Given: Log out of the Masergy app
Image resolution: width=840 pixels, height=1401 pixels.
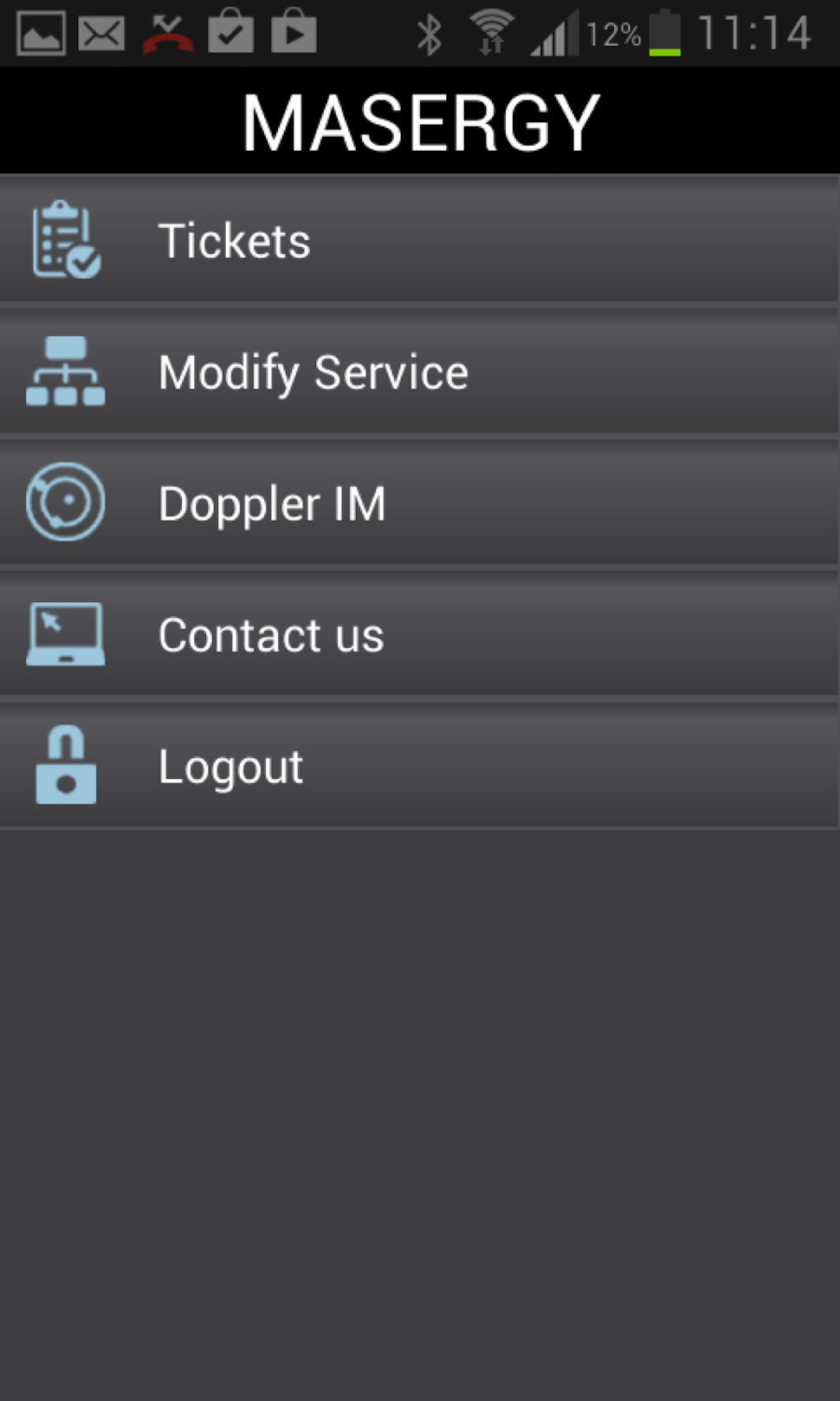Looking at the screenshot, I should coord(419,767).
